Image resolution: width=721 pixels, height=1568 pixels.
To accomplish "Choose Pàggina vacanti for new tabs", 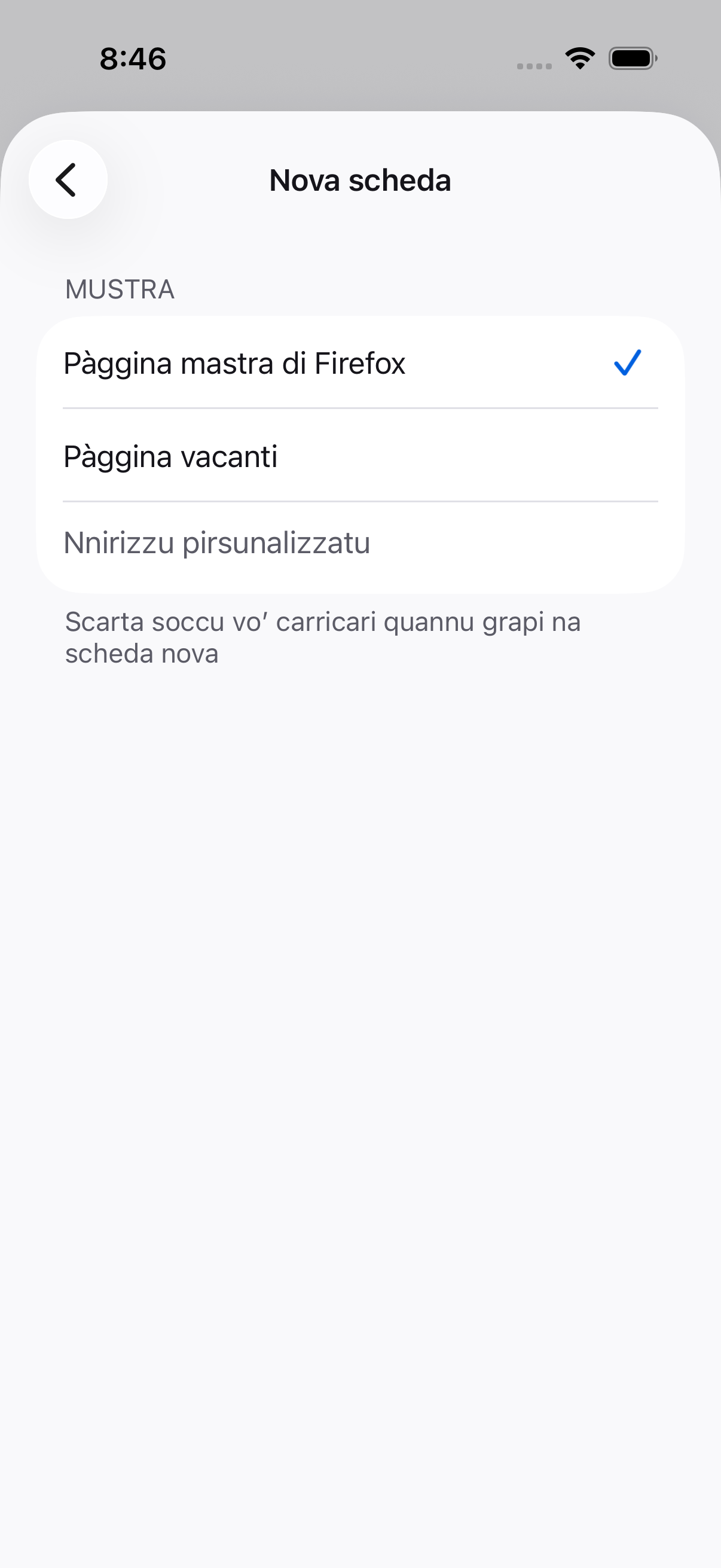I will point(360,456).
